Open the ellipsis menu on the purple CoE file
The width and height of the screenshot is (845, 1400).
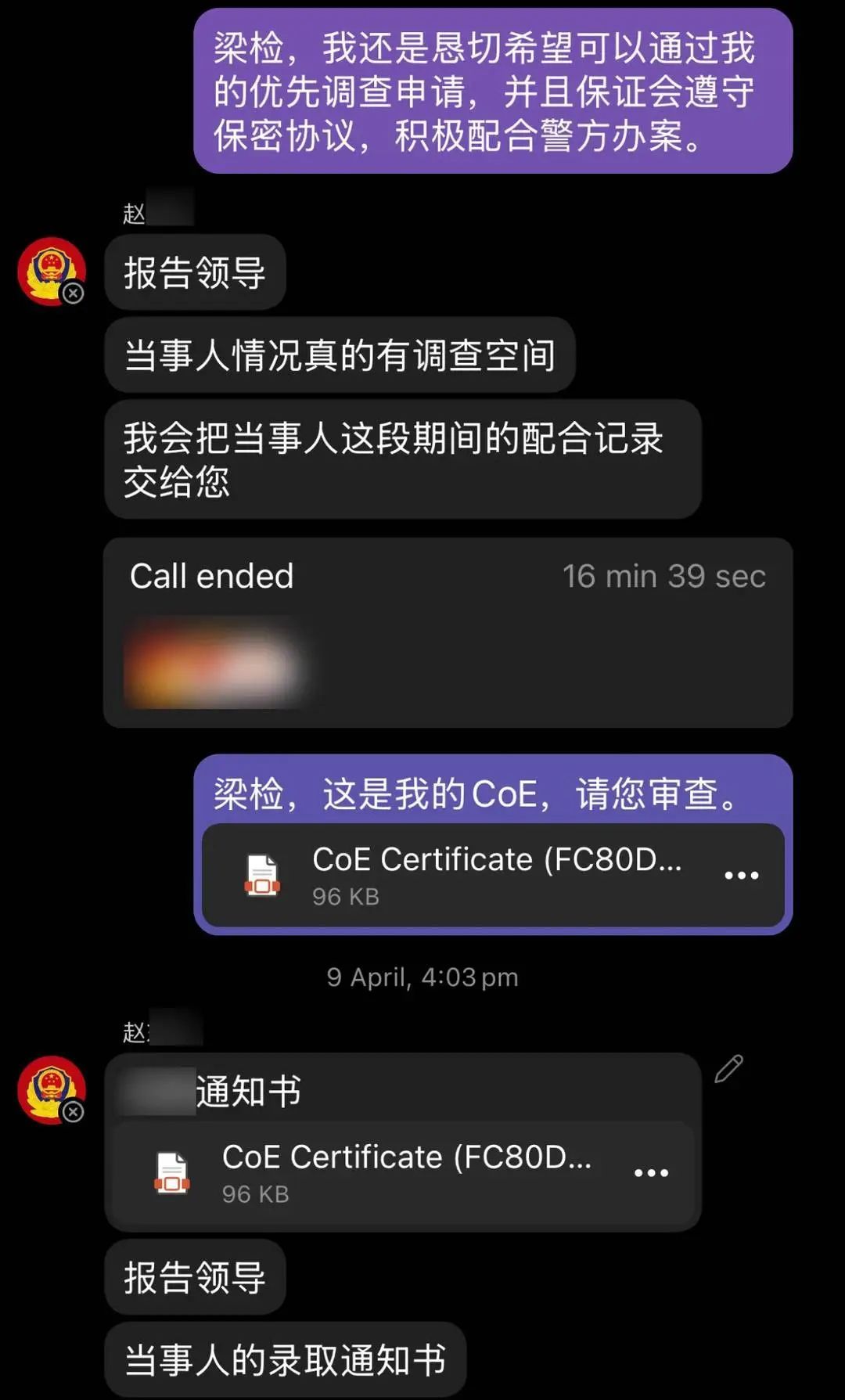coord(742,876)
